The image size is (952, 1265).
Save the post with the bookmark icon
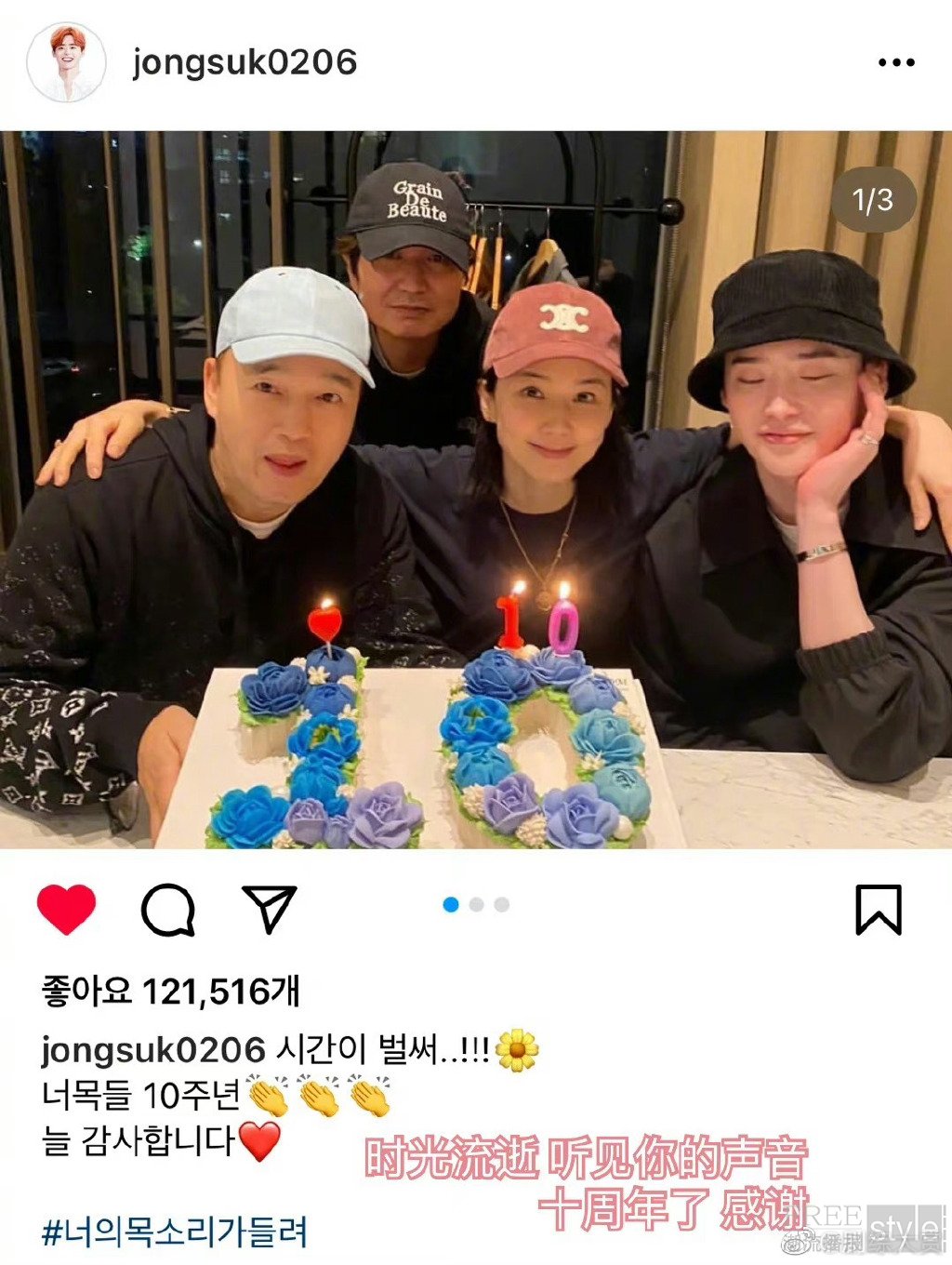click(x=878, y=909)
